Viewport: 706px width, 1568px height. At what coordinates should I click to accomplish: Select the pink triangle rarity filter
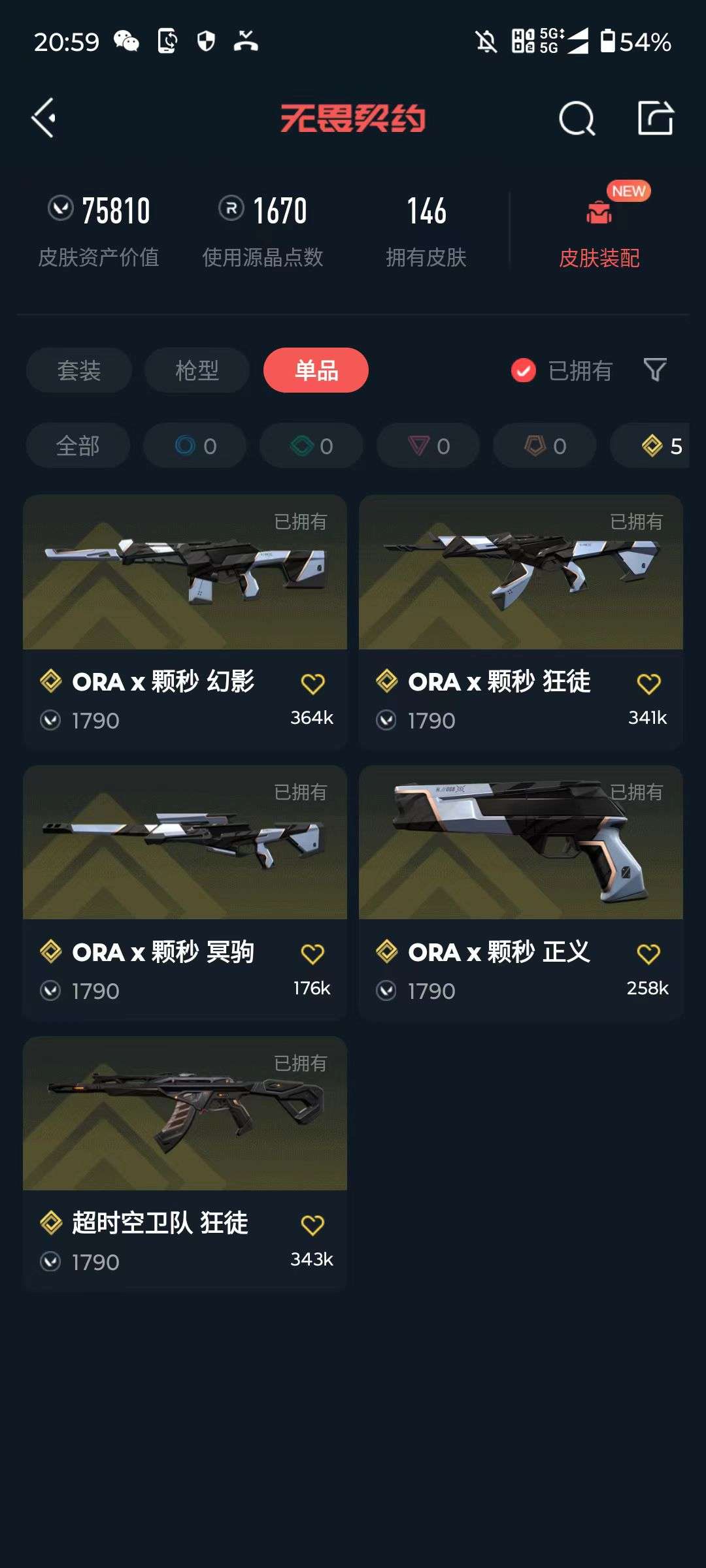pos(427,446)
